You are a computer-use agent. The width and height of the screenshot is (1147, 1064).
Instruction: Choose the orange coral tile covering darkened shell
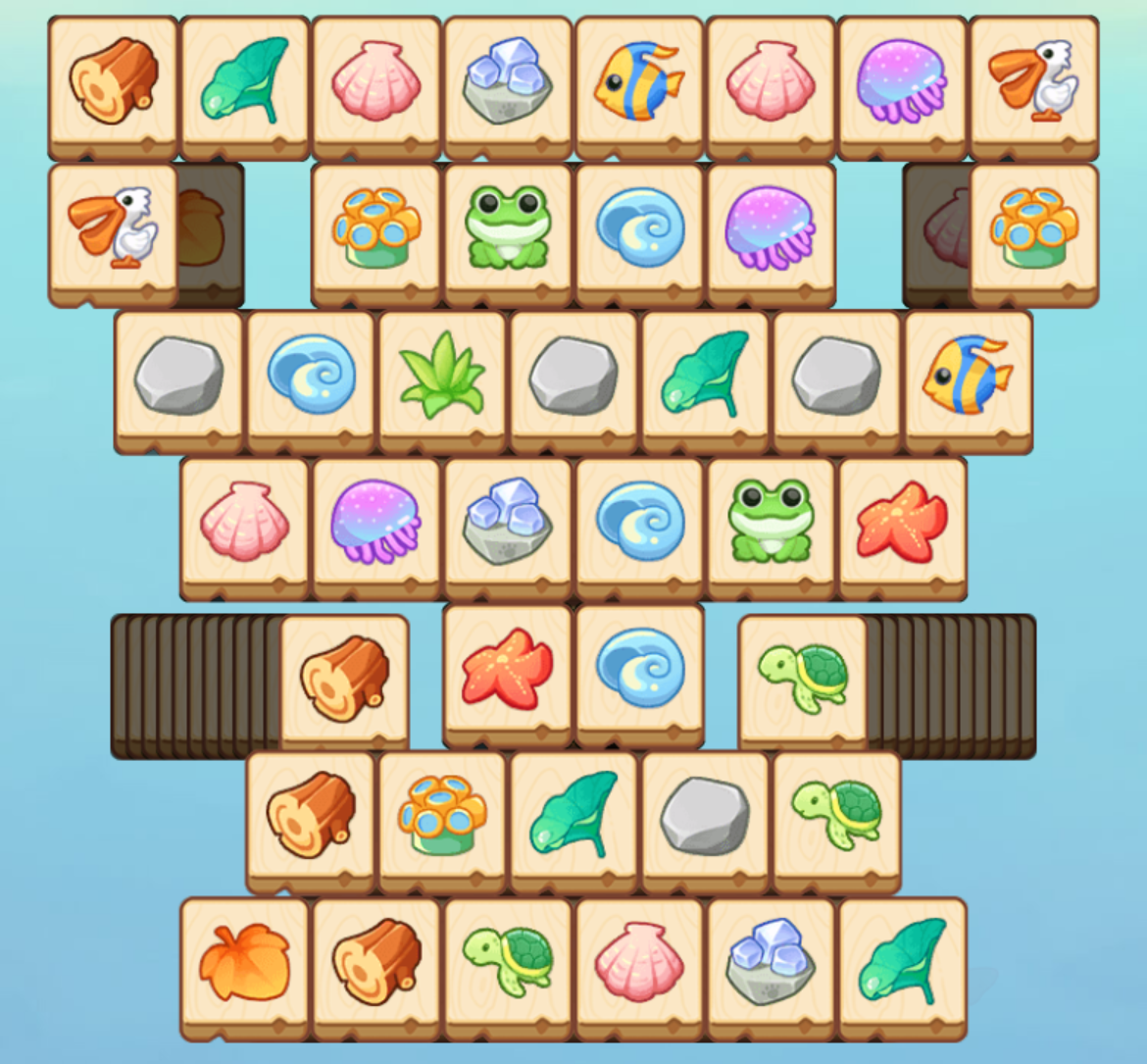(x=1034, y=228)
